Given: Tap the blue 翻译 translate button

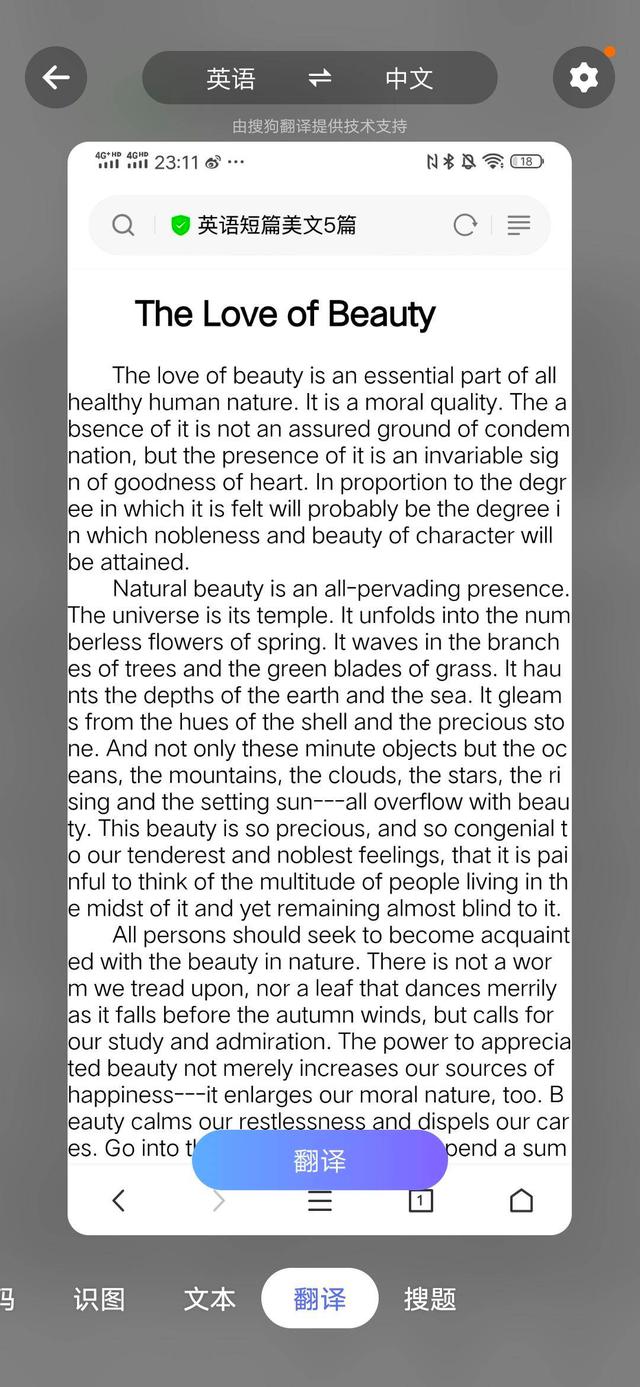Looking at the screenshot, I should (x=319, y=1161).
